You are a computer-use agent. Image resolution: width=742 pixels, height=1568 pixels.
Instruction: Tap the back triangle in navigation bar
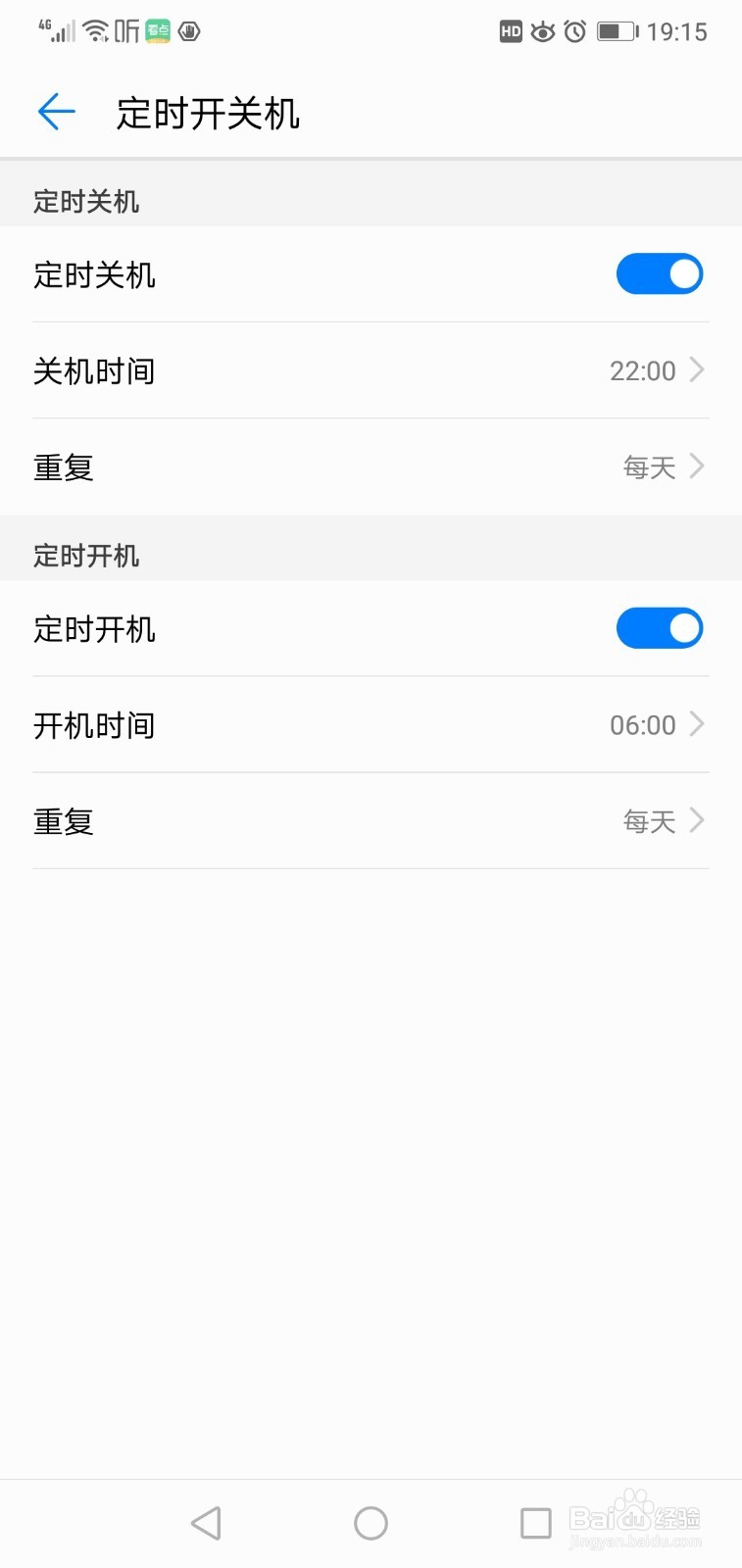click(206, 1523)
